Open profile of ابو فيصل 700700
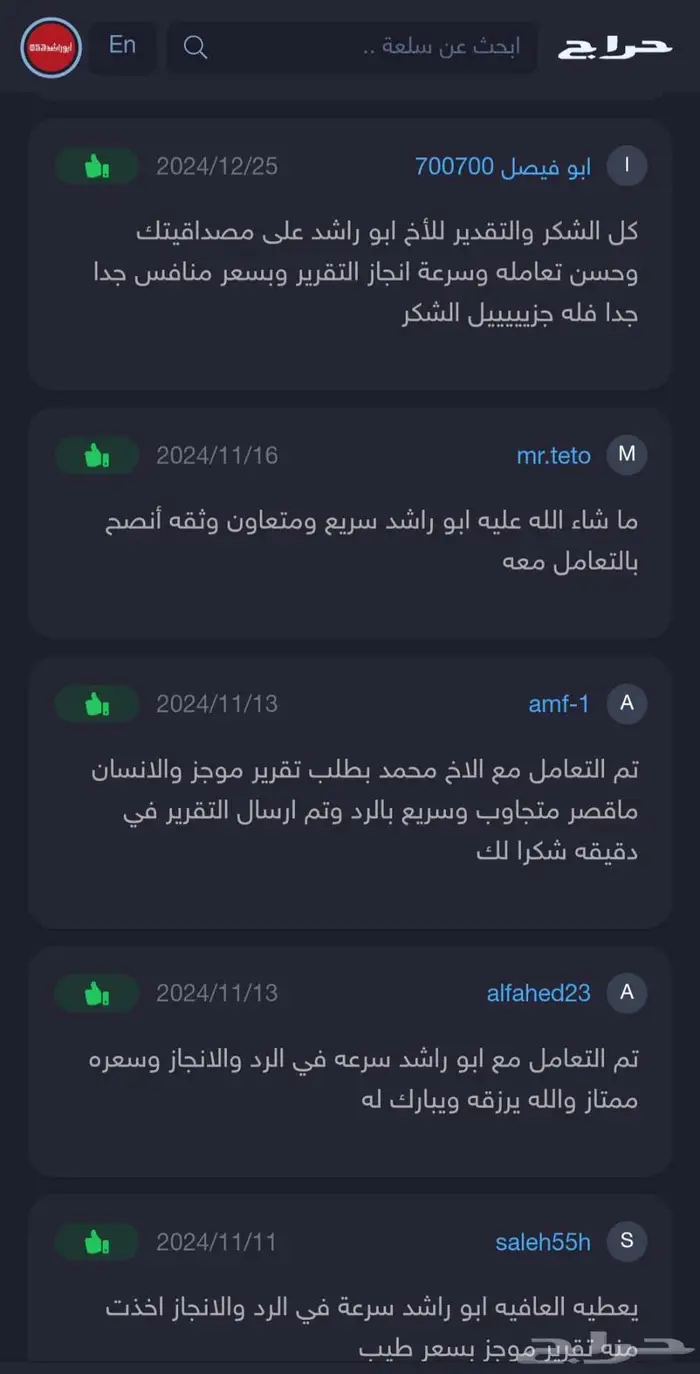The image size is (700, 1374). 503,166
